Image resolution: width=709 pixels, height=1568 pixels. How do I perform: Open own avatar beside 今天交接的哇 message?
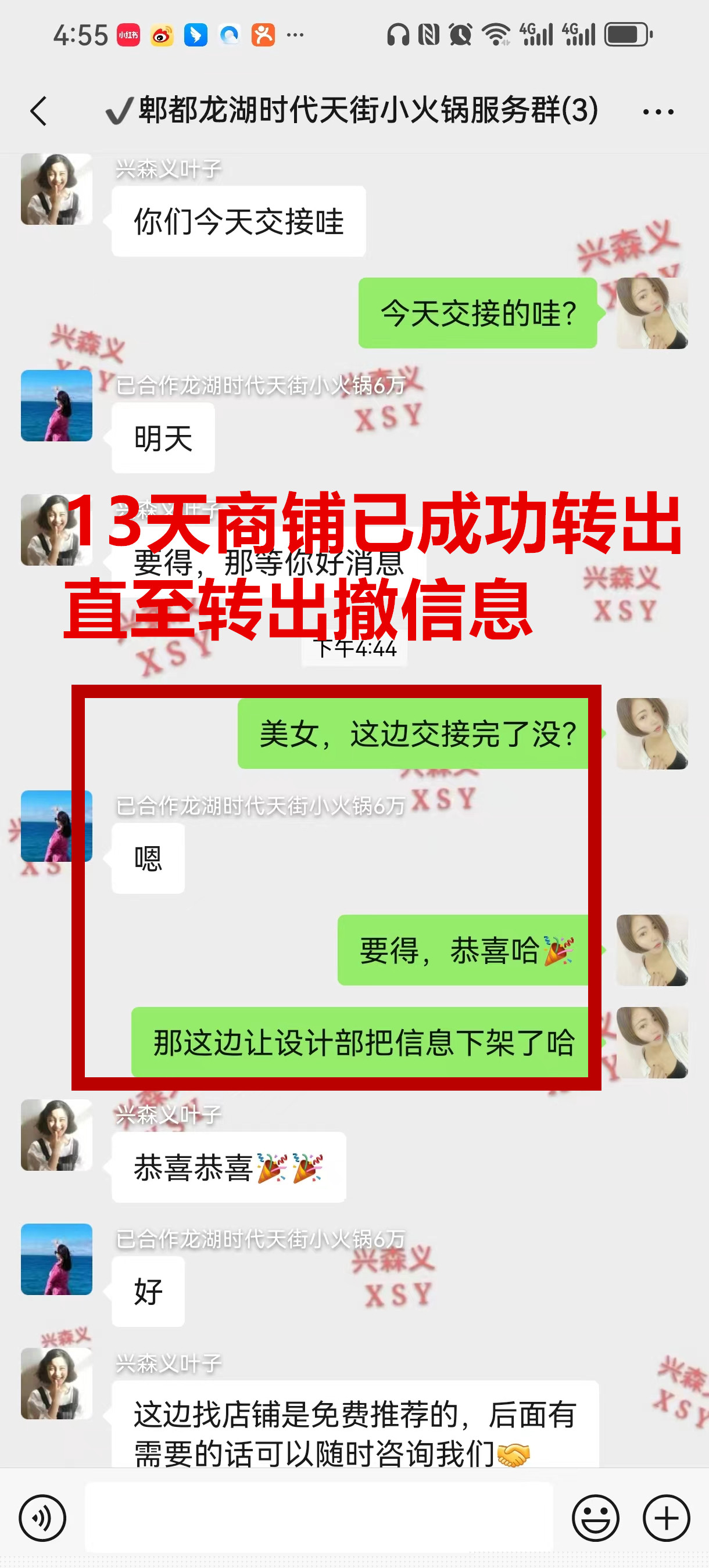pyautogui.click(x=651, y=314)
